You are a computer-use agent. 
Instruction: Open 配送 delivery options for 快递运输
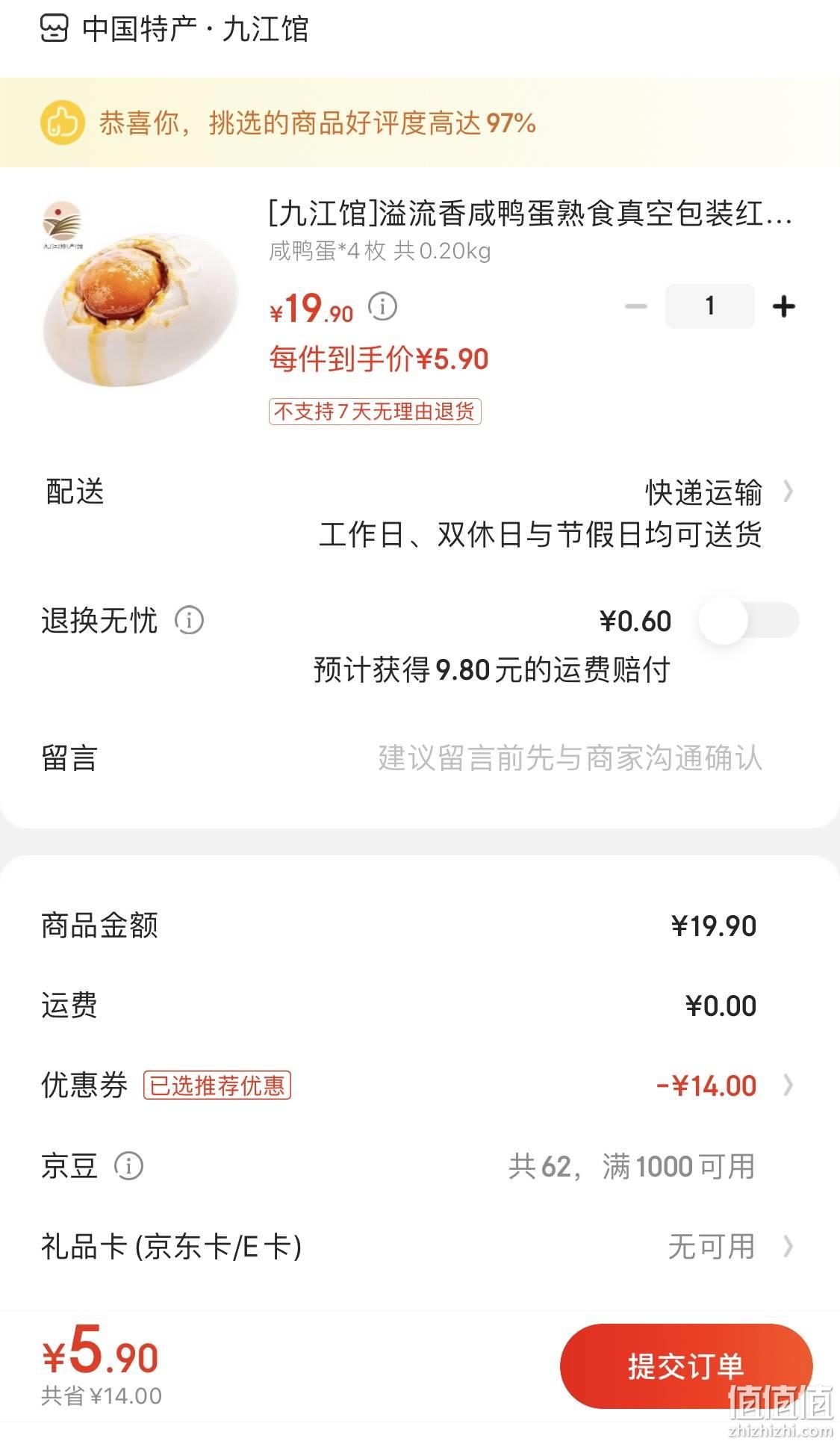pos(420,513)
